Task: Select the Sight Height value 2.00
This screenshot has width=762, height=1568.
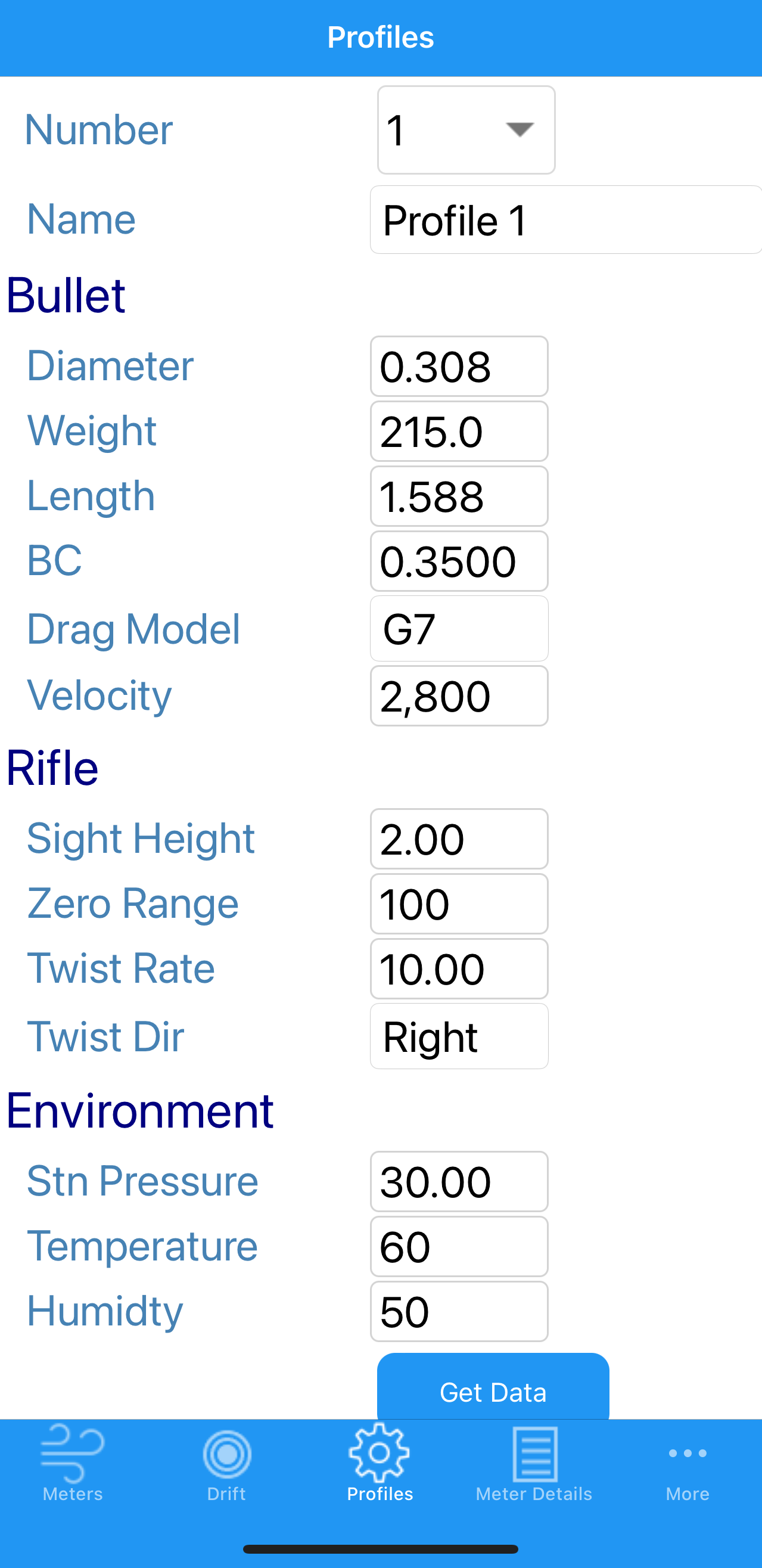Action: click(x=459, y=838)
